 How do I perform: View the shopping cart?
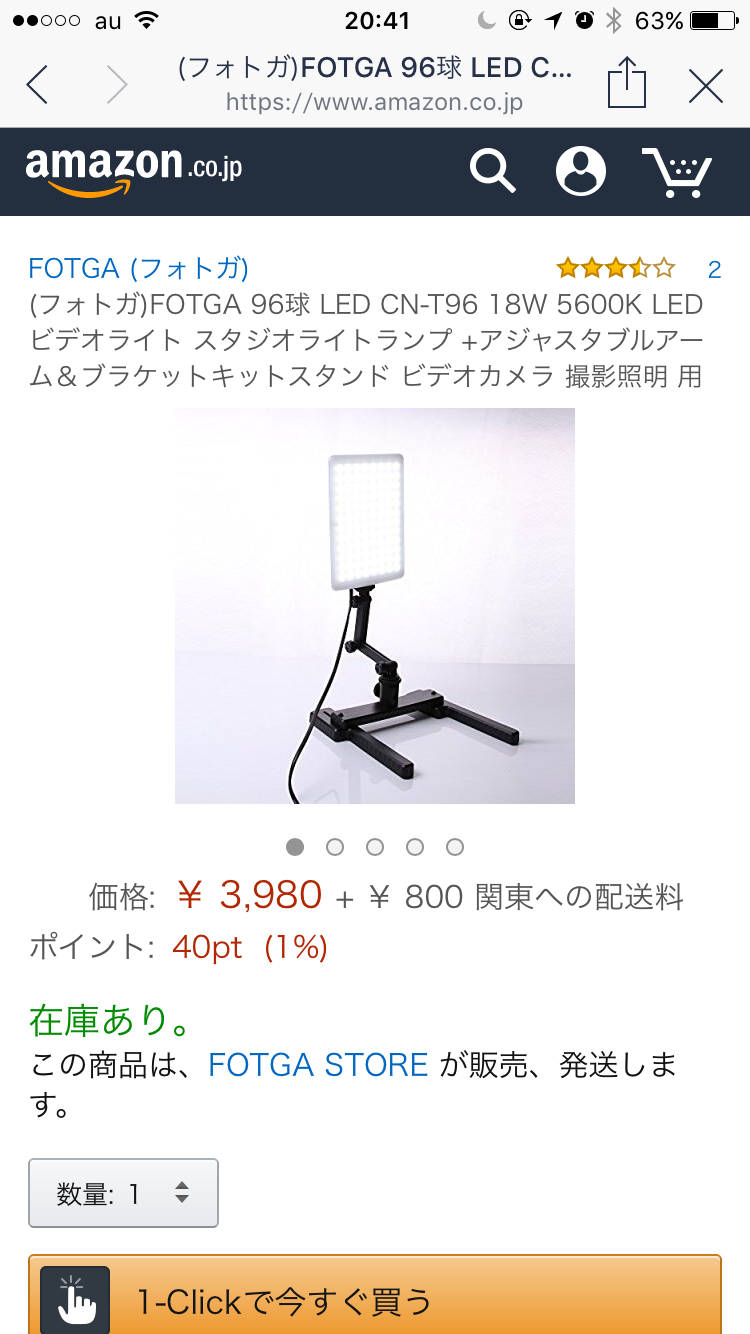(x=677, y=171)
